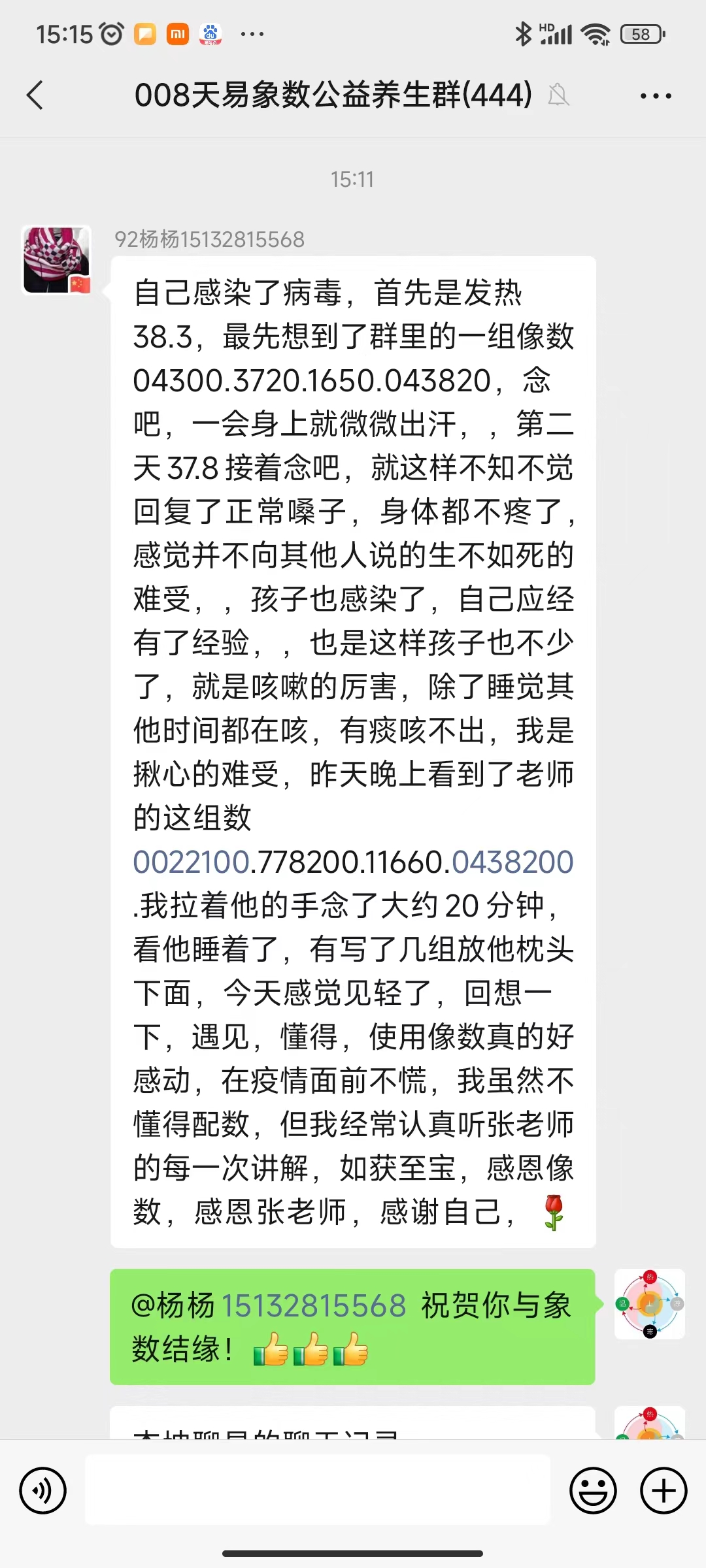Tap the linked number 0022100
This screenshot has width=706, height=1568.
coord(192,862)
